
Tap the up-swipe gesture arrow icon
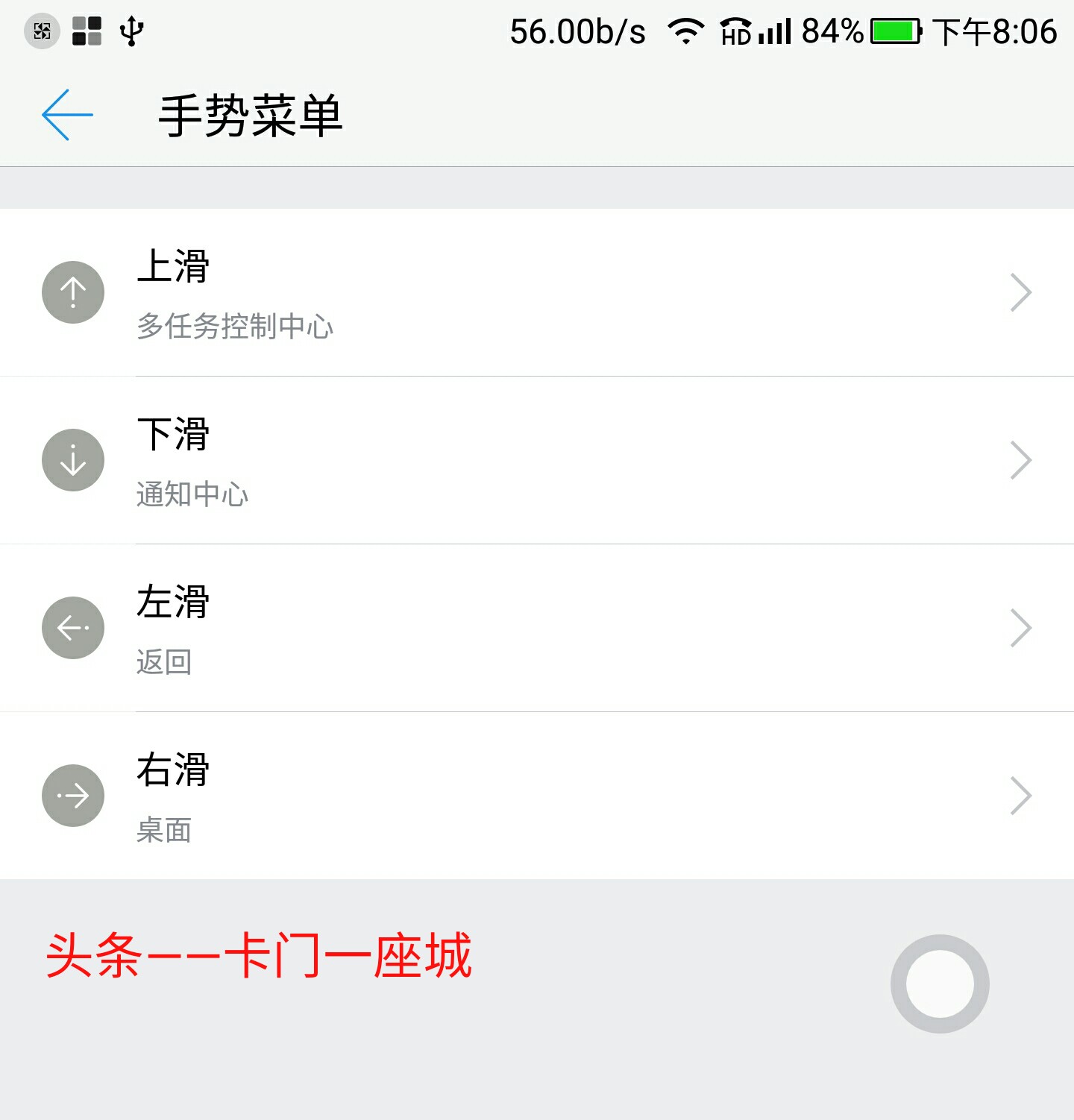pyautogui.click(x=72, y=292)
